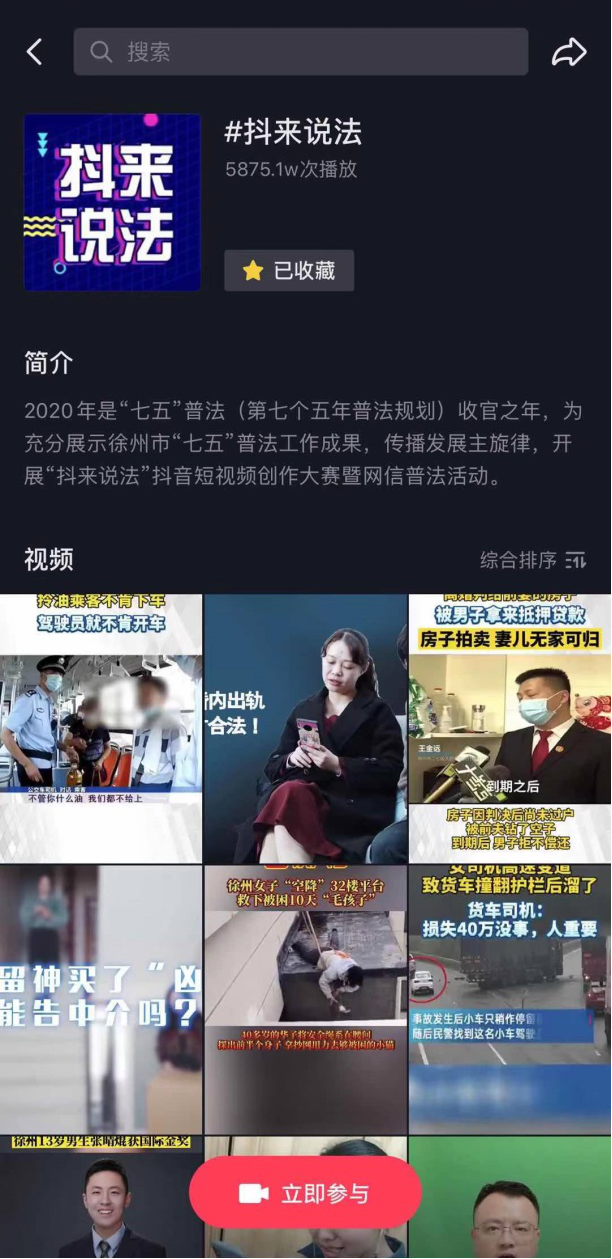This screenshot has width=612, height=1259.
Task: Share this topic via arrow icon
Action: (569, 52)
